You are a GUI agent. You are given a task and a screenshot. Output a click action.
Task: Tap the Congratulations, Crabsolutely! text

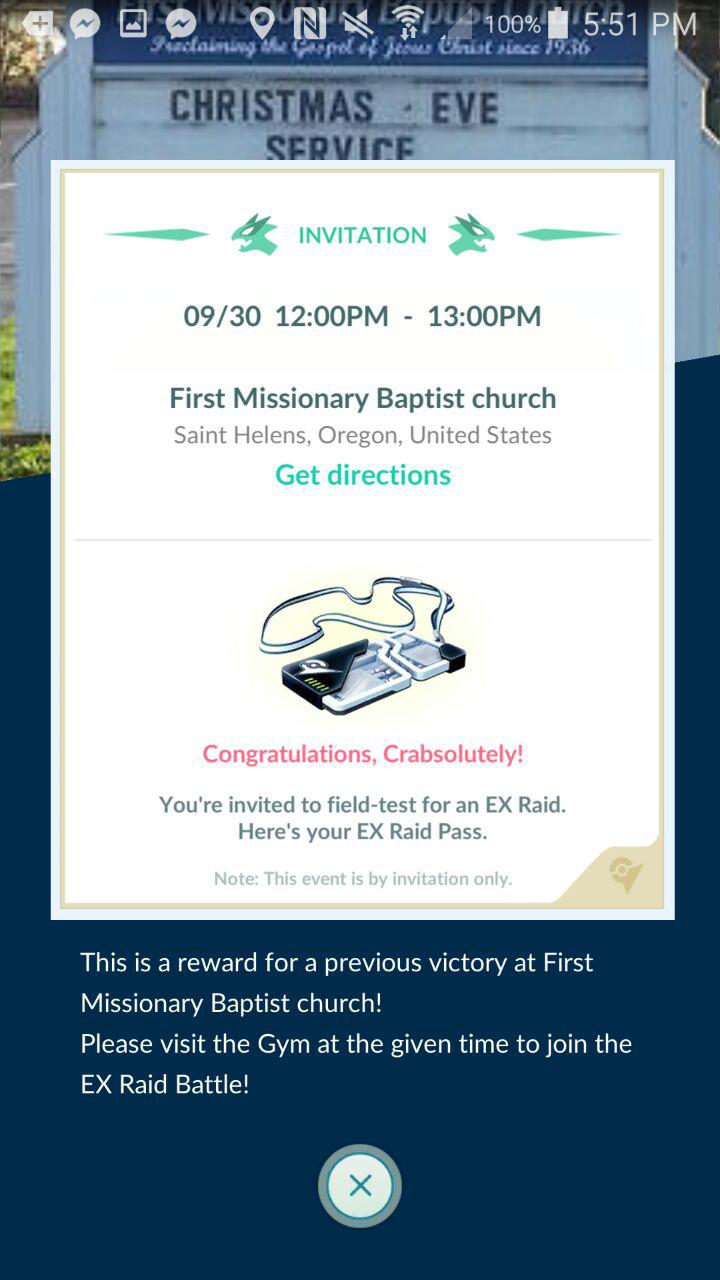coord(362,753)
